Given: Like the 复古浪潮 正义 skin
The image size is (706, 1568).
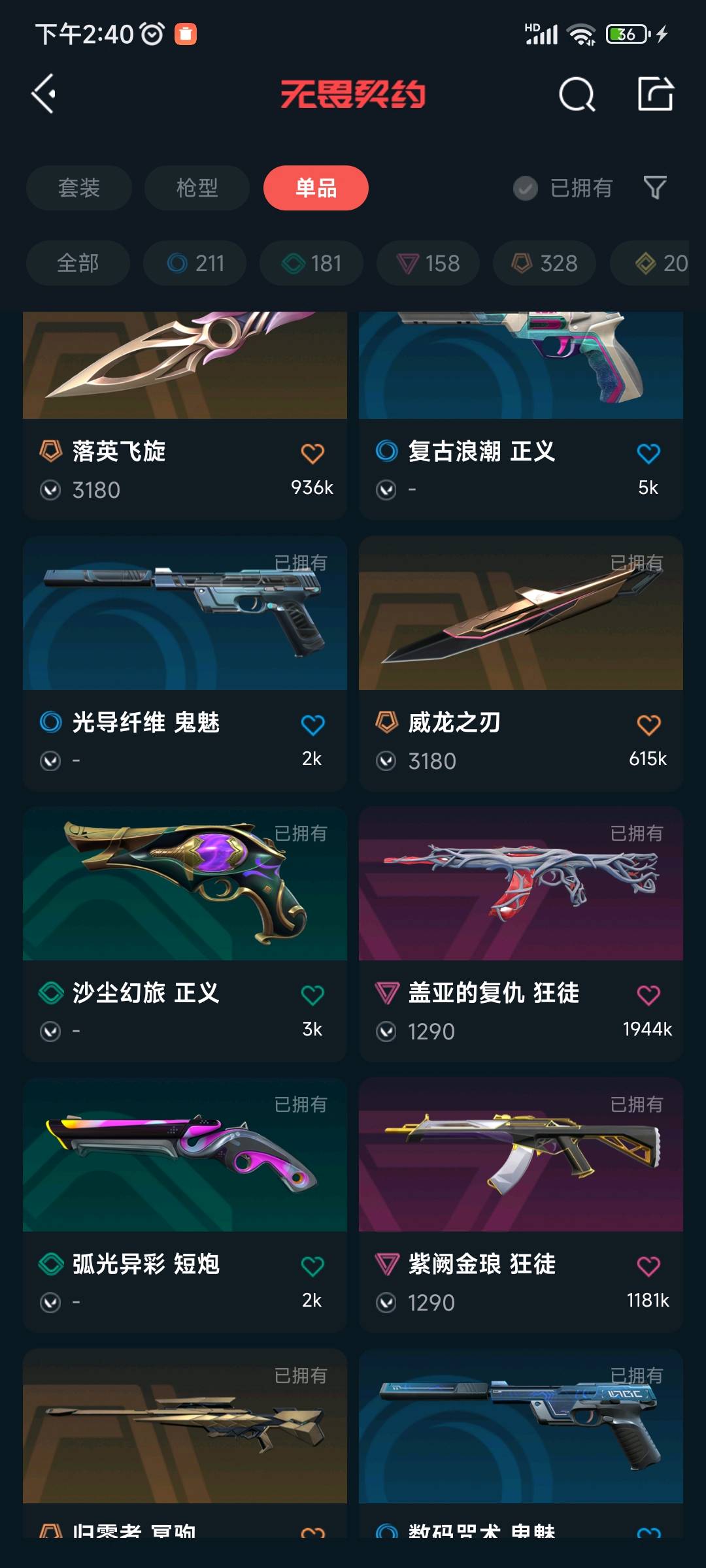Looking at the screenshot, I should coord(648,453).
